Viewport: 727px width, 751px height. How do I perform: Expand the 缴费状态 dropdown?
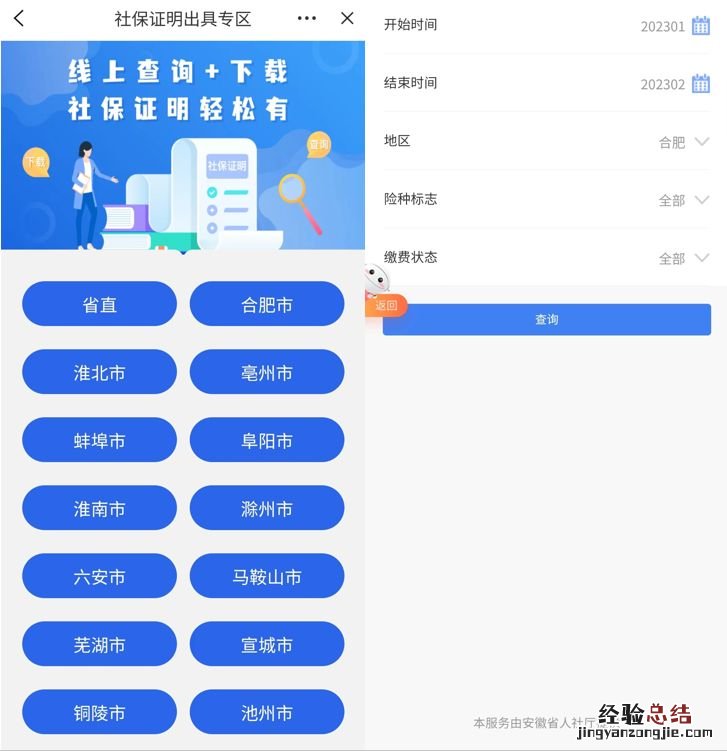[x=701, y=258]
